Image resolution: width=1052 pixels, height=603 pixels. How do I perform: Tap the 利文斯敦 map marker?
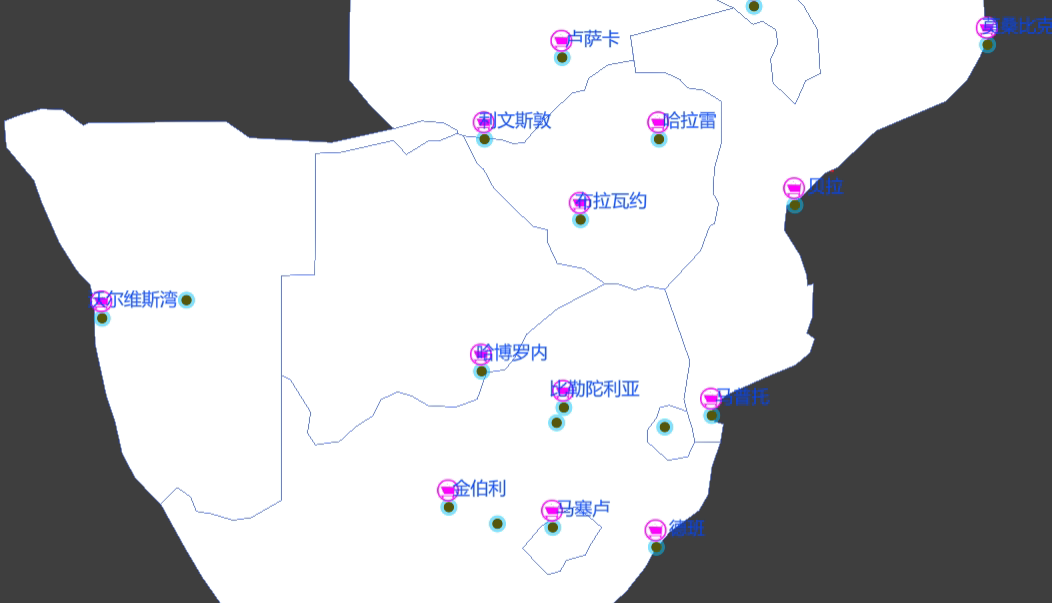click(484, 122)
